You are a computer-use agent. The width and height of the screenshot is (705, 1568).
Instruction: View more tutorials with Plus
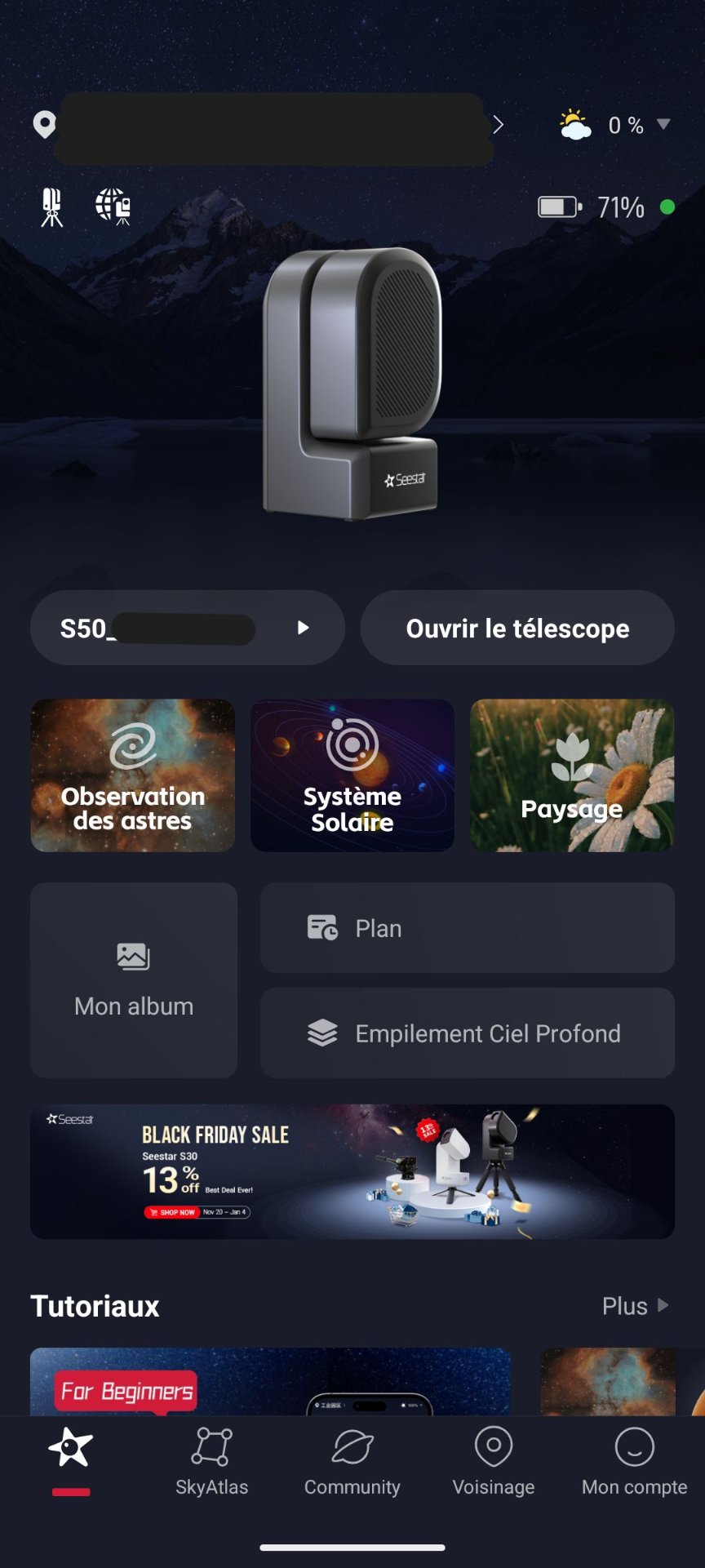[635, 1306]
